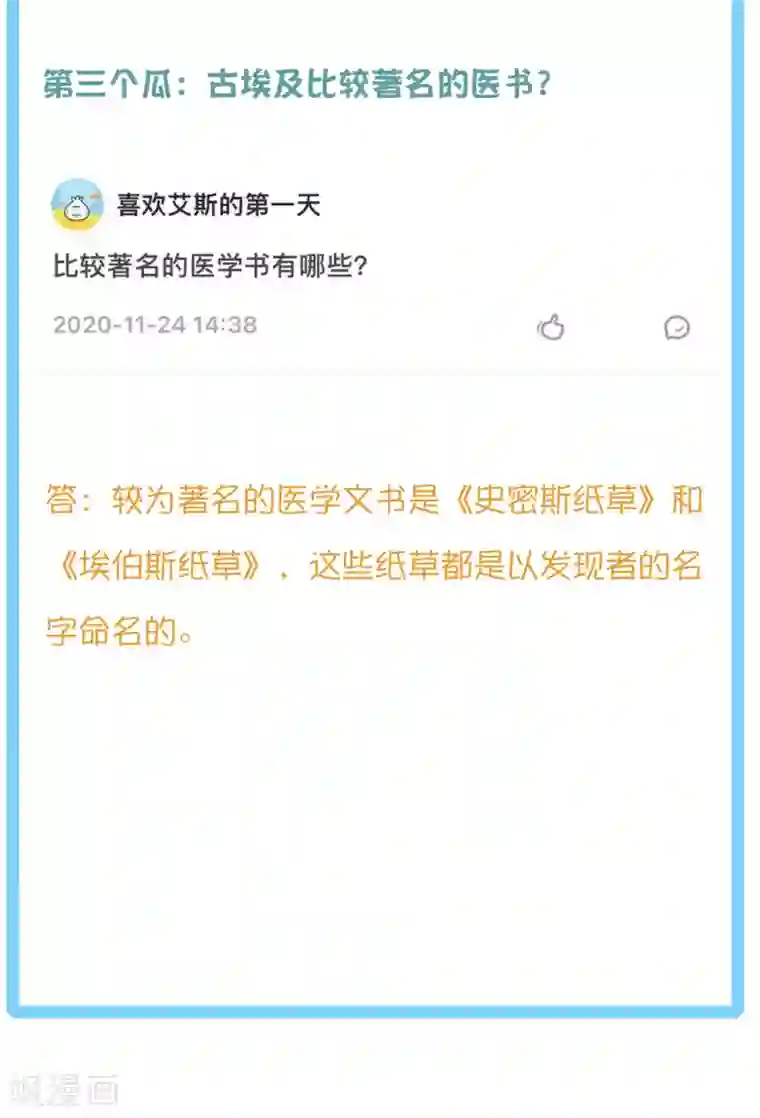The width and height of the screenshot is (760, 1118).
Task: Tap the like icon to upvote the question
Action: [x=552, y=328]
